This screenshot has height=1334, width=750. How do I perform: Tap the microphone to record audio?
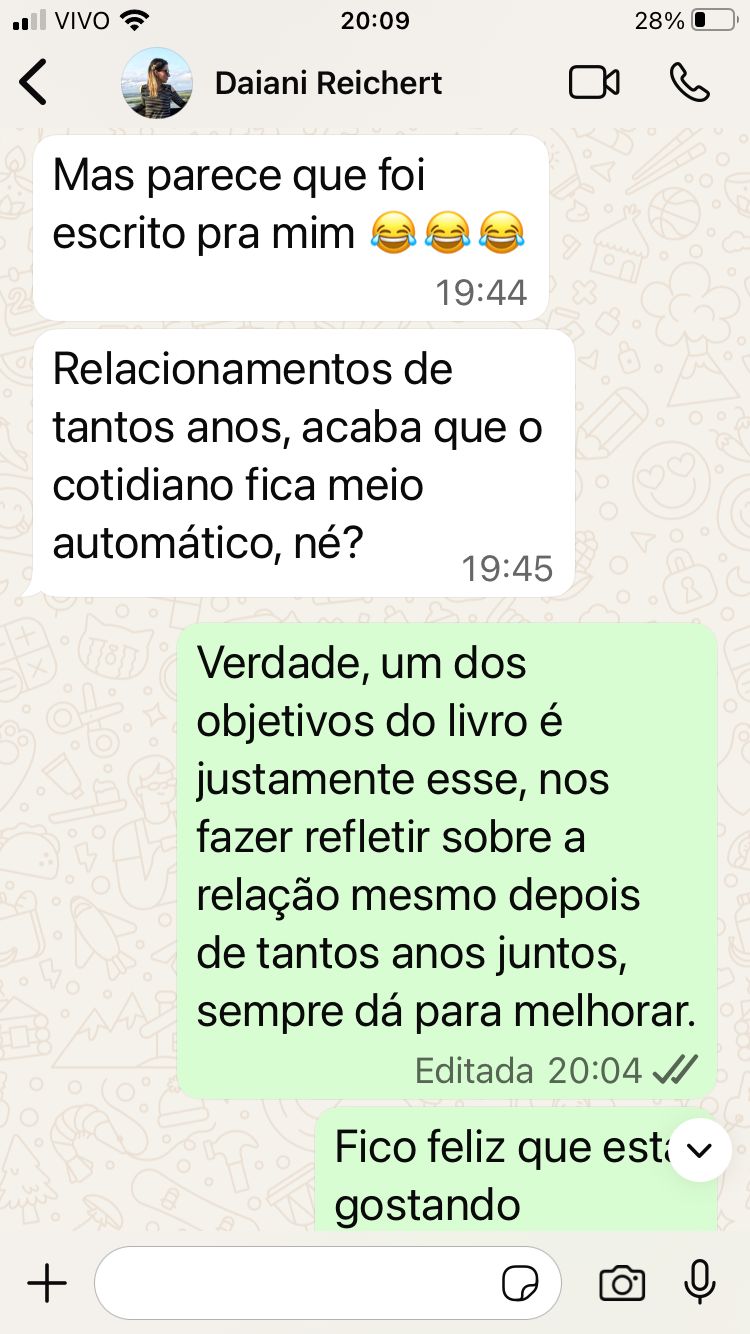tap(699, 1283)
